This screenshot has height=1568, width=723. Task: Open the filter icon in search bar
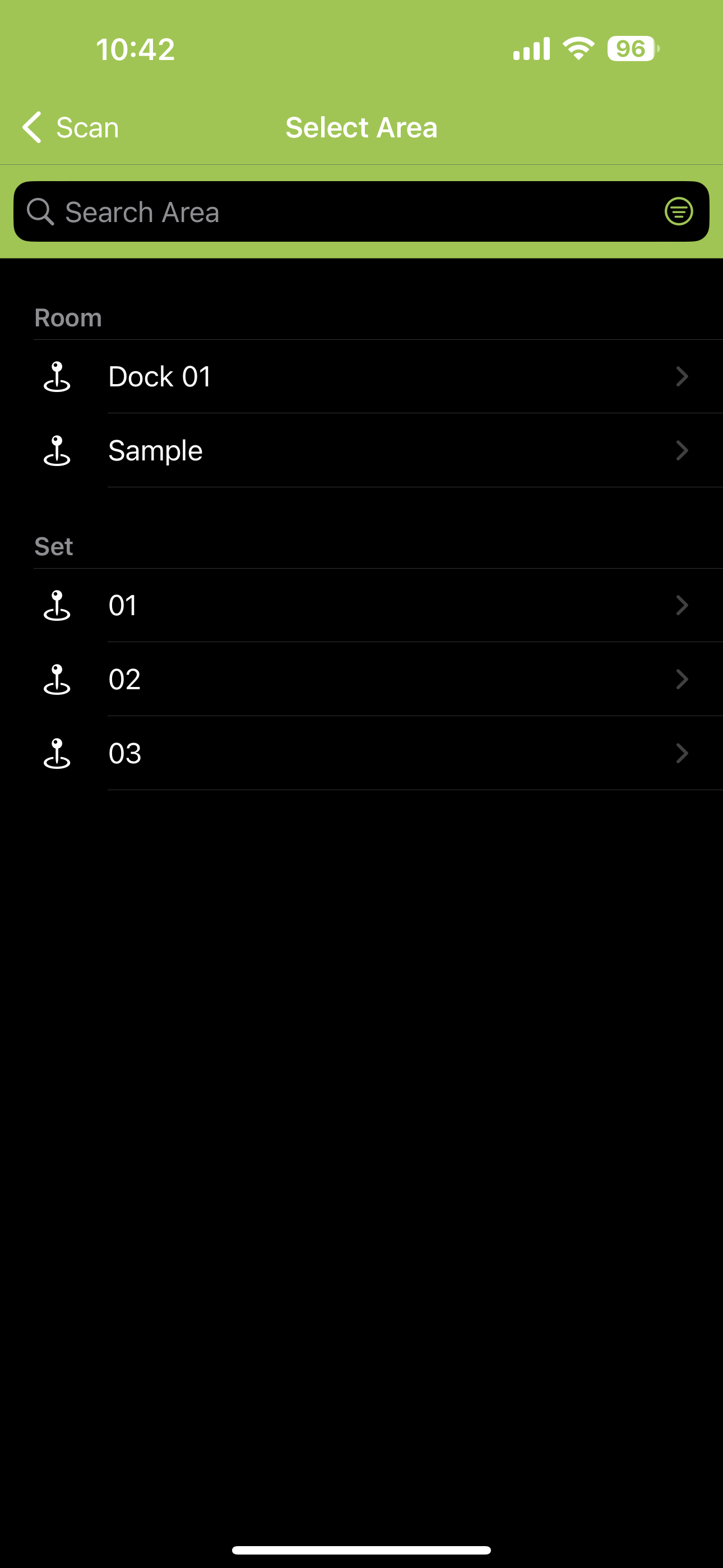tap(678, 212)
